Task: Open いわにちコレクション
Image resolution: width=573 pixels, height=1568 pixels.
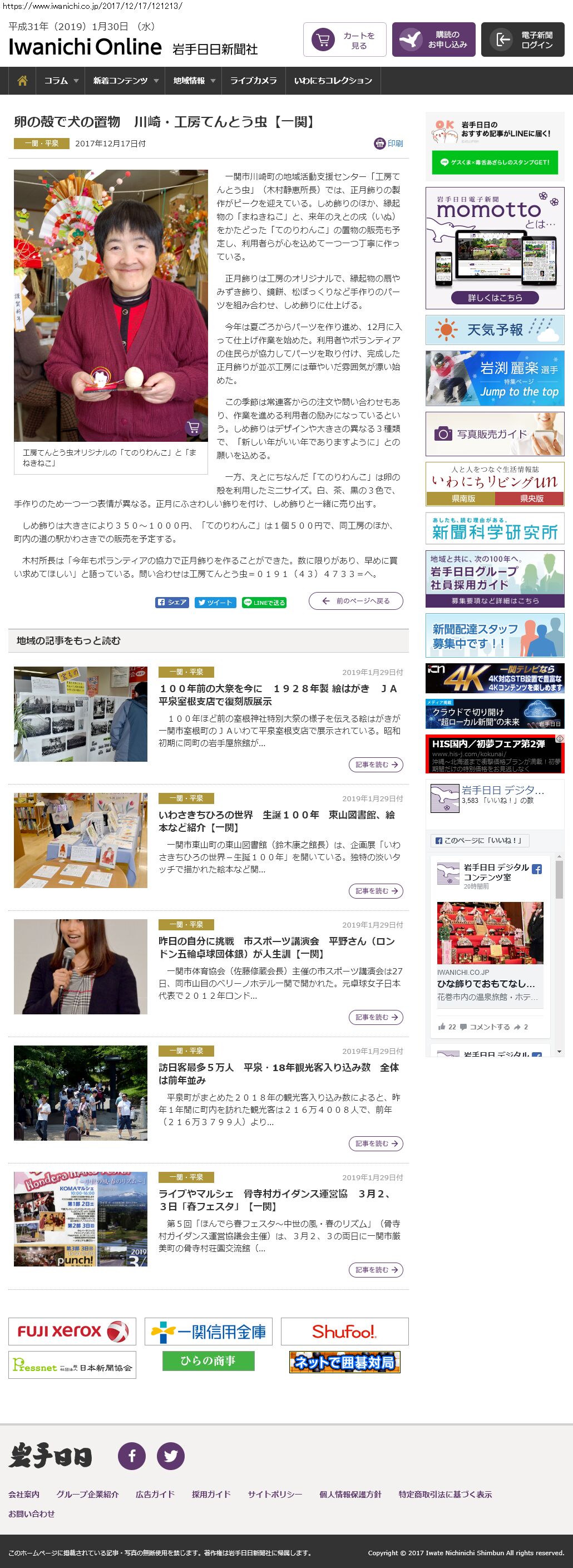Action: click(x=333, y=81)
